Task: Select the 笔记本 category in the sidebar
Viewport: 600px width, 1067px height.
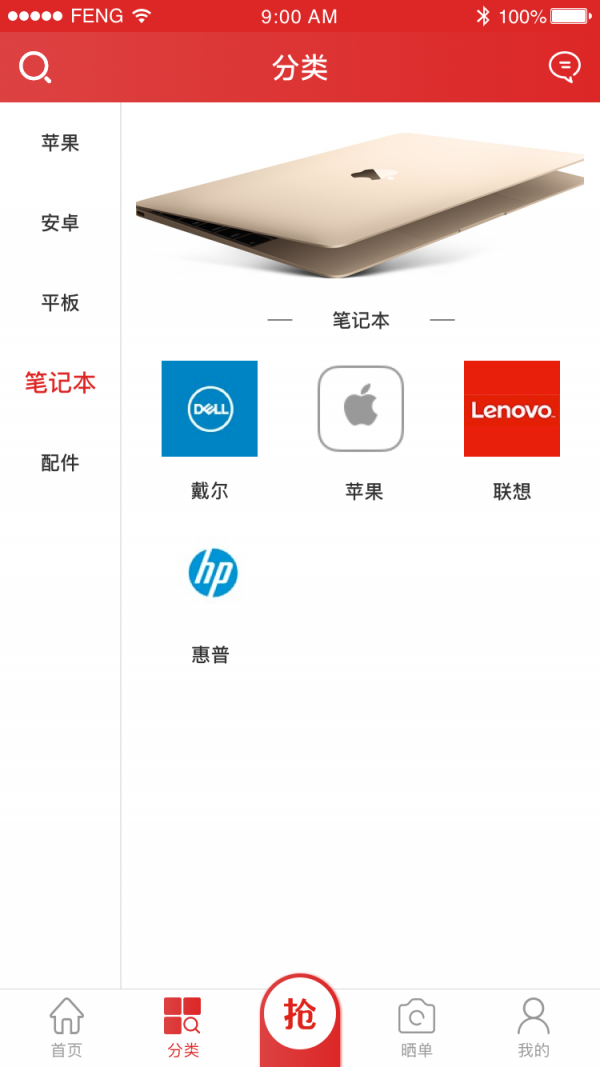Action: pos(60,383)
